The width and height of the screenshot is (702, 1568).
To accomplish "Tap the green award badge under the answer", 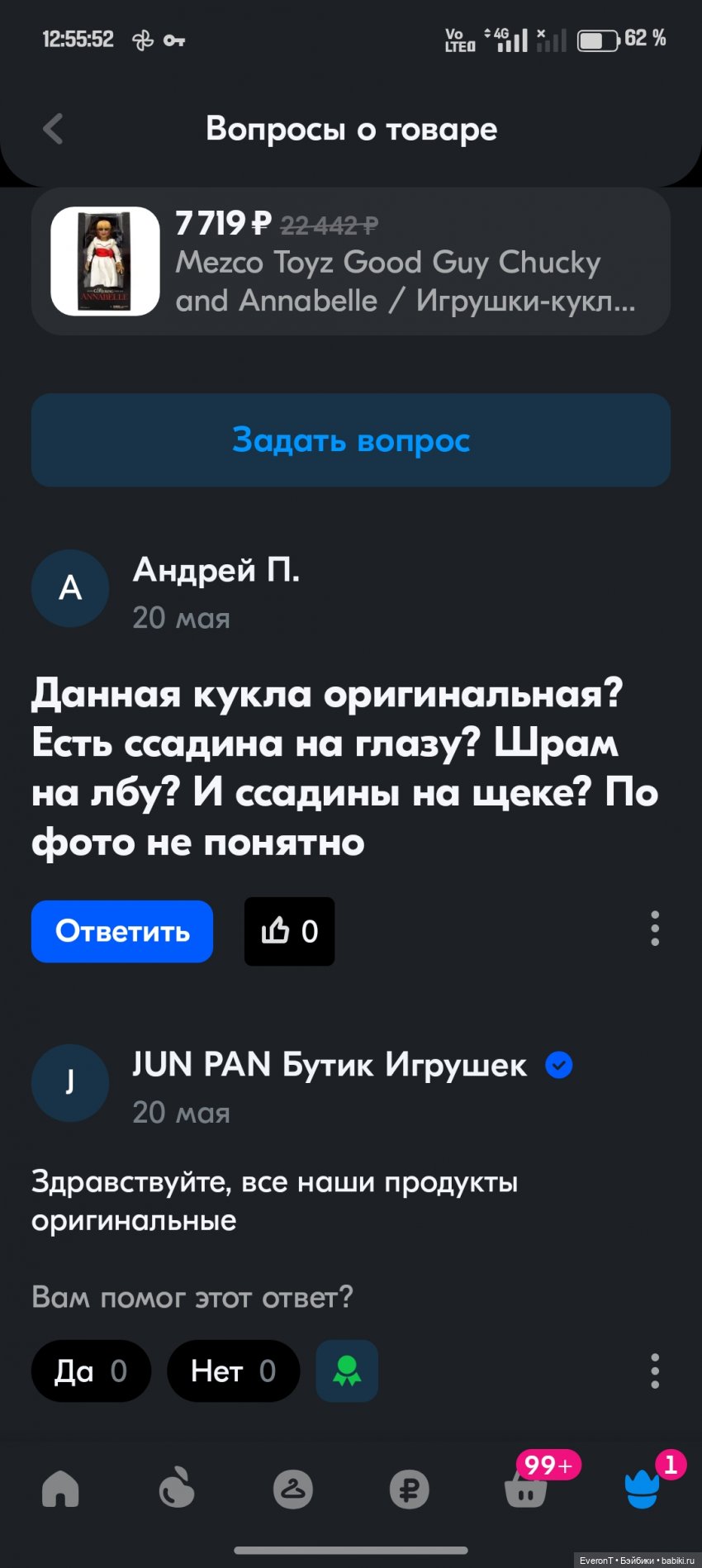I will point(347,1371).
